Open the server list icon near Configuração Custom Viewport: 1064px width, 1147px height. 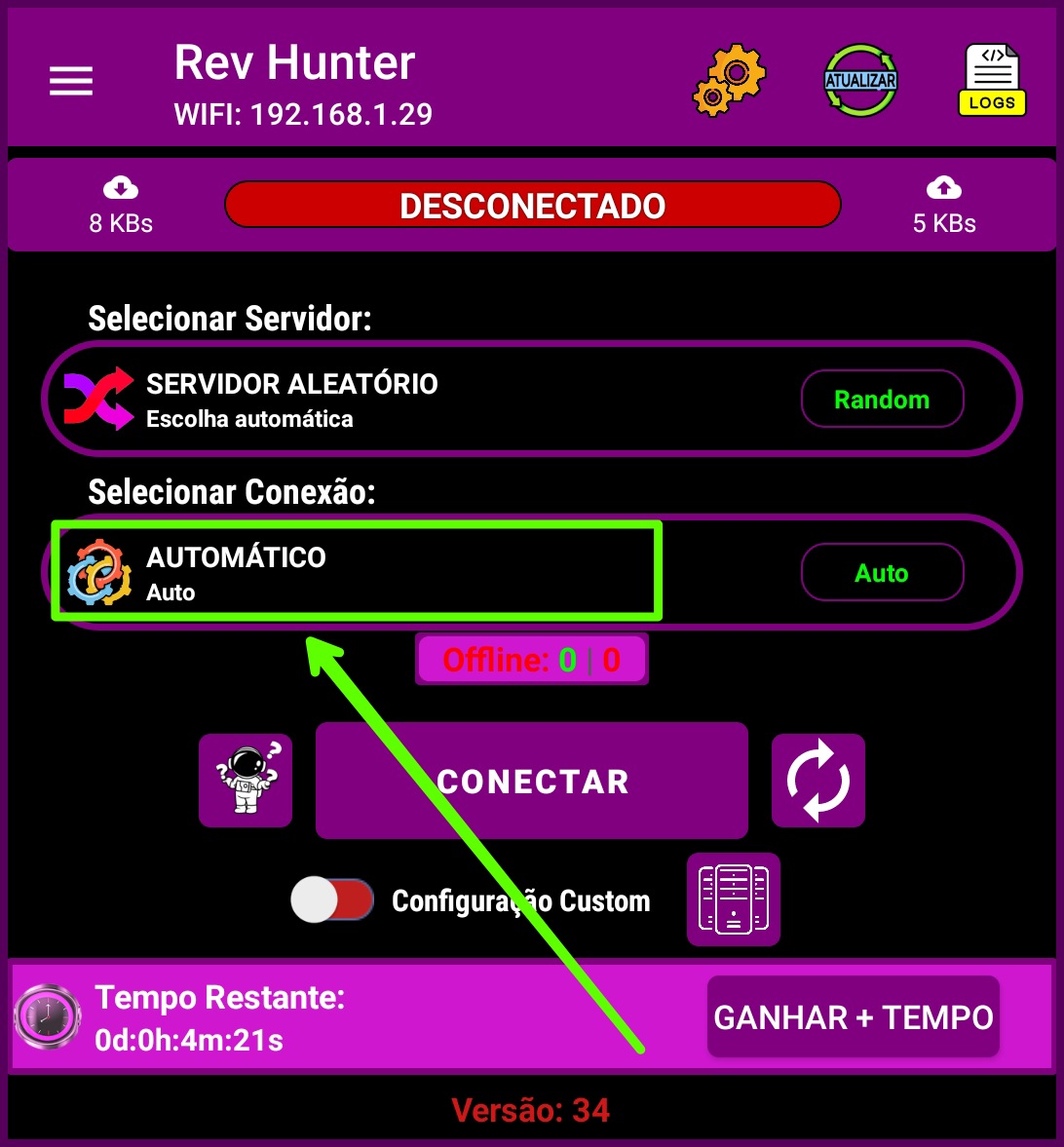[x=733, y=898]
